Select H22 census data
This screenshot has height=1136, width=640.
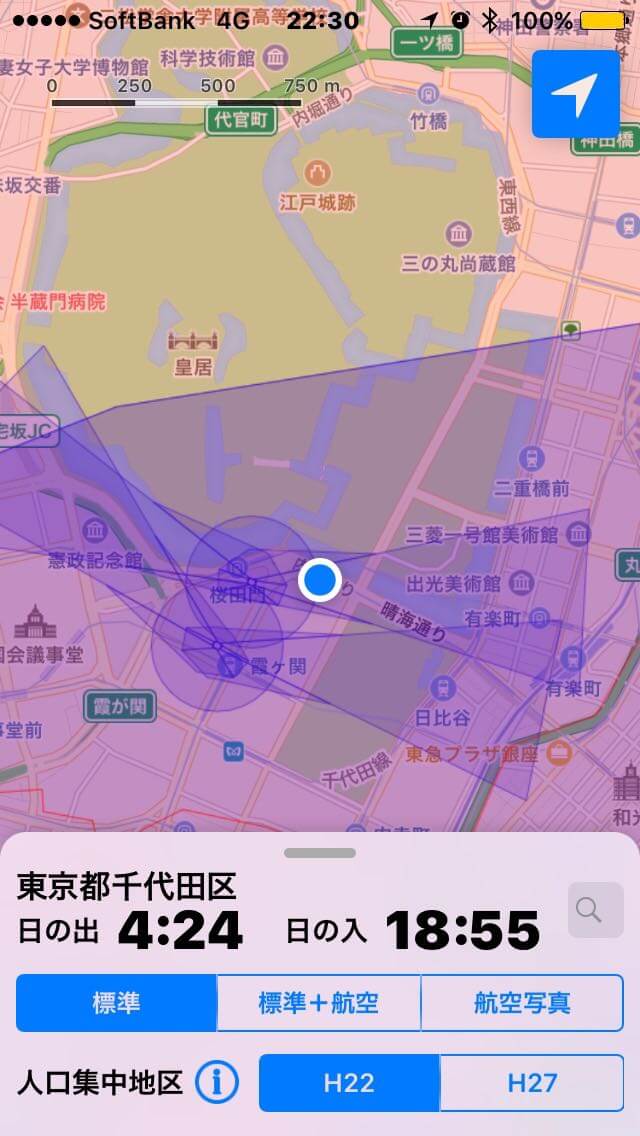349,1082
